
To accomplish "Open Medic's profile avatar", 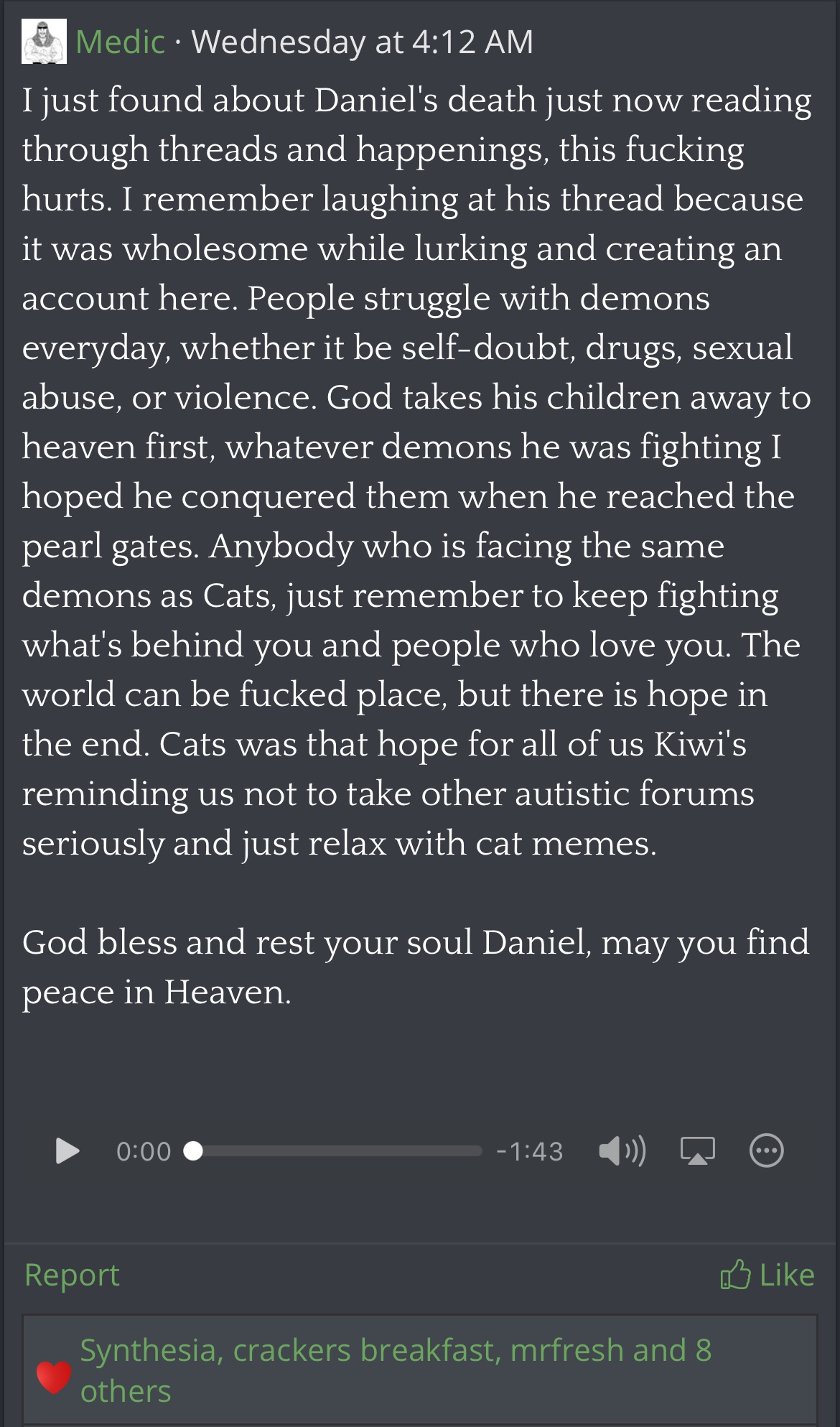I will tap(44, 42).
